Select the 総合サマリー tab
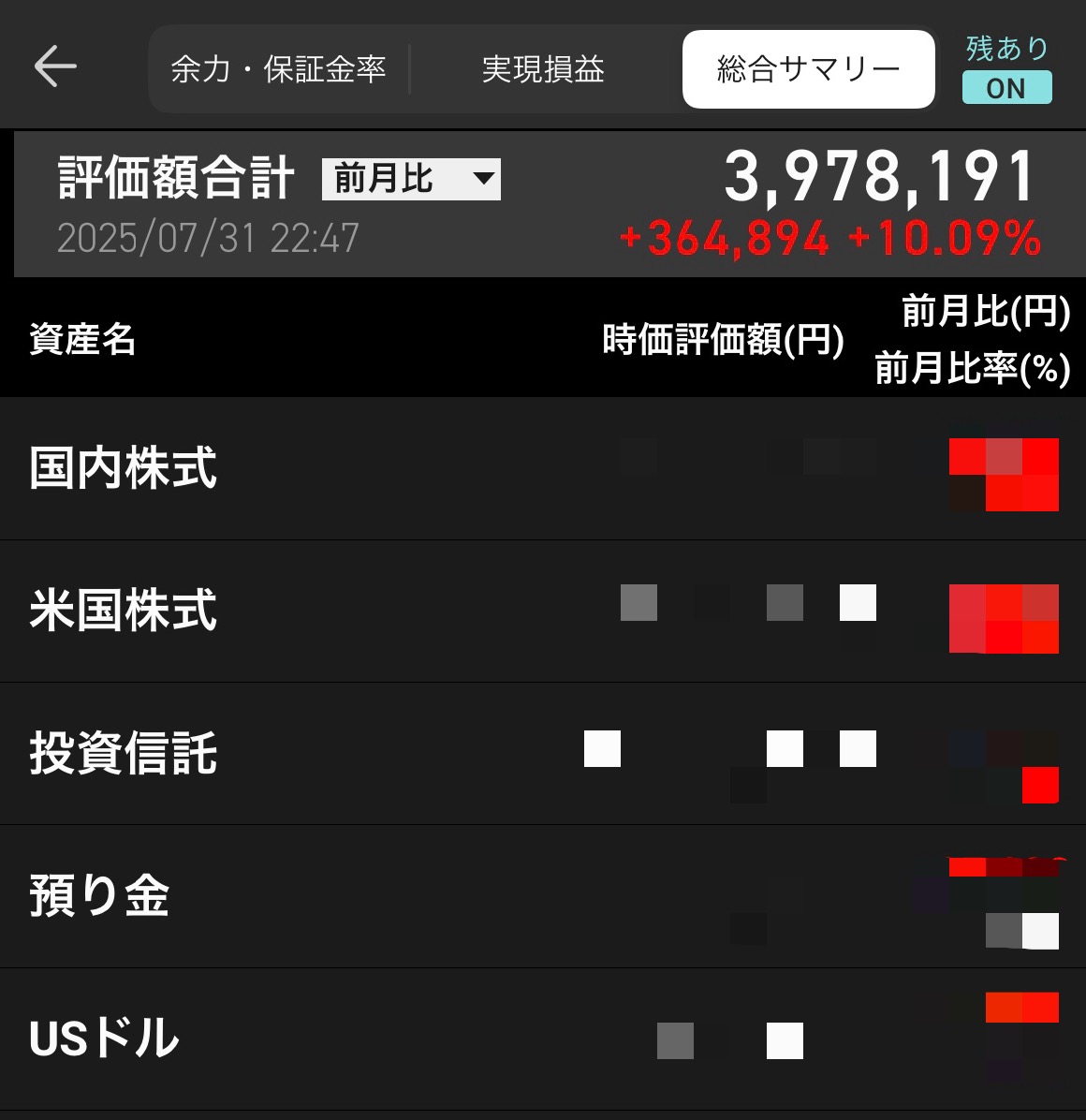The image size is (1086, 1120). (808, 69)
